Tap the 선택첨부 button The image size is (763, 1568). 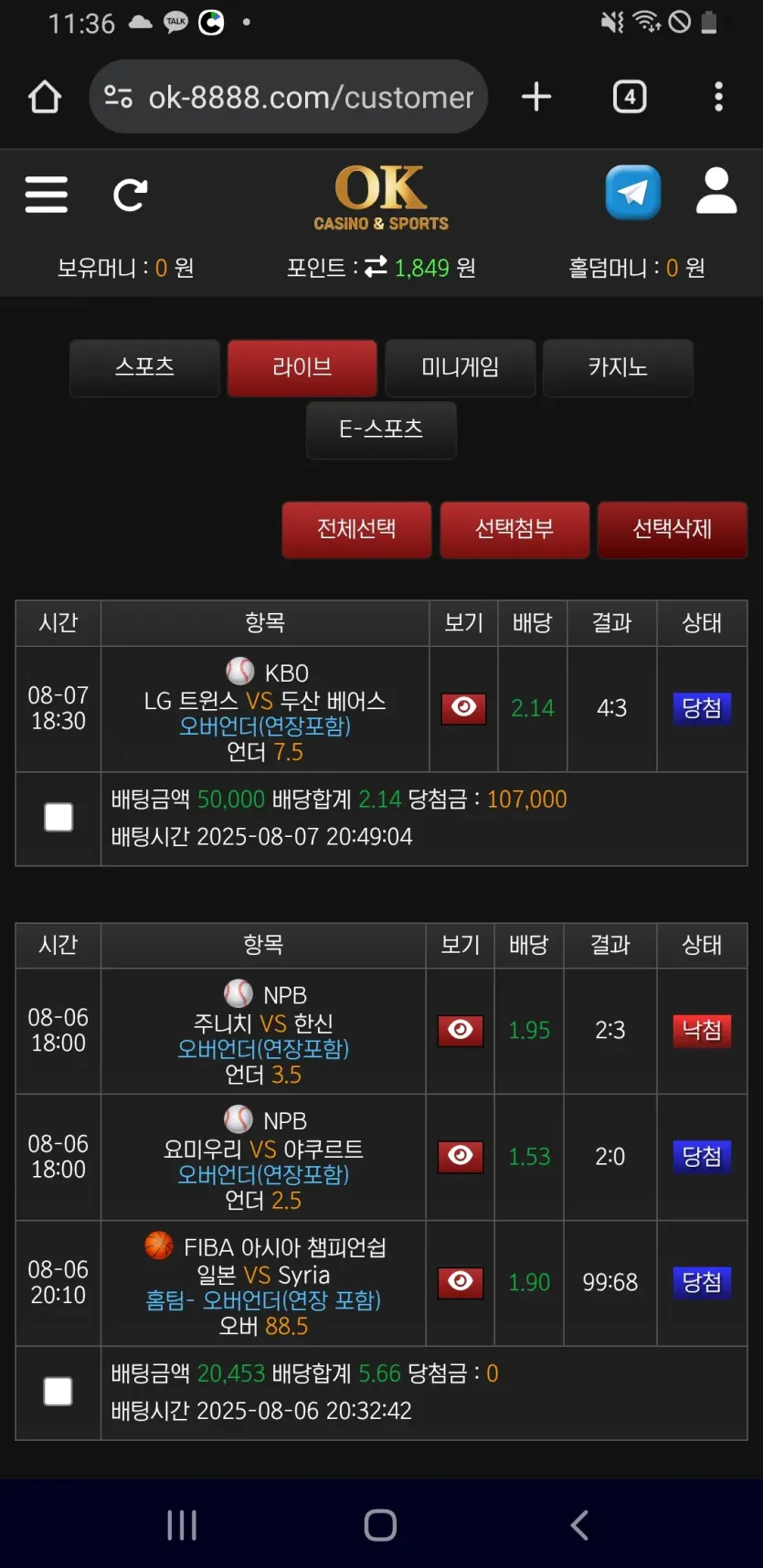(x=514, y=529)
